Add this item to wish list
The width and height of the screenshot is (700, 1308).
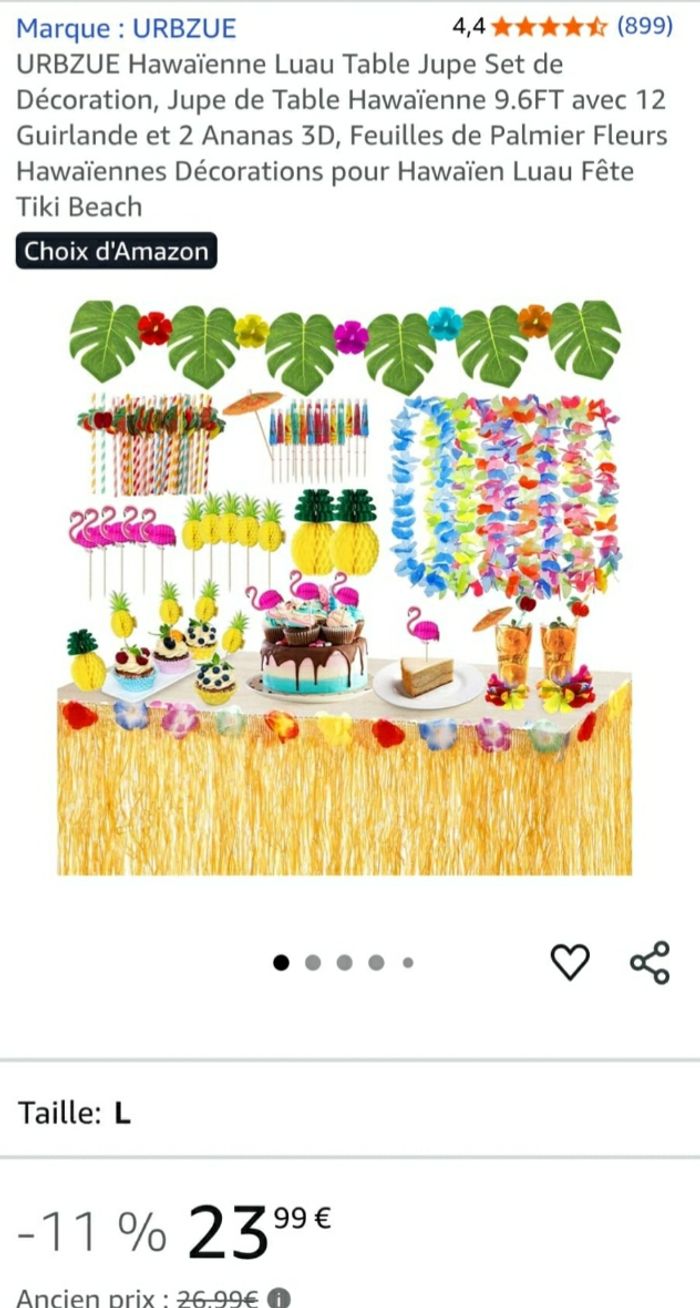(570, 962)
